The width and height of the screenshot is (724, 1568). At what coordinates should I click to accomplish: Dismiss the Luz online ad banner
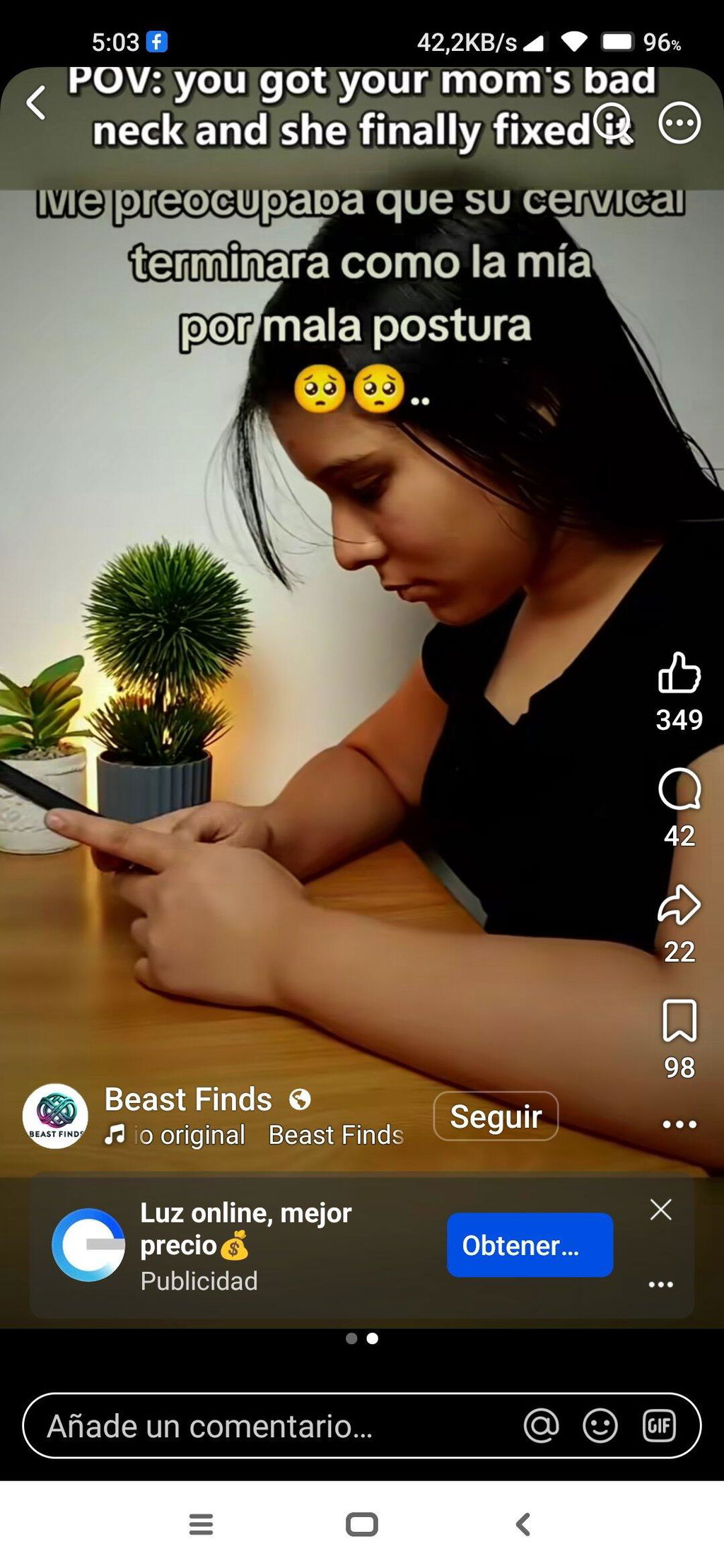[660, 1210]
